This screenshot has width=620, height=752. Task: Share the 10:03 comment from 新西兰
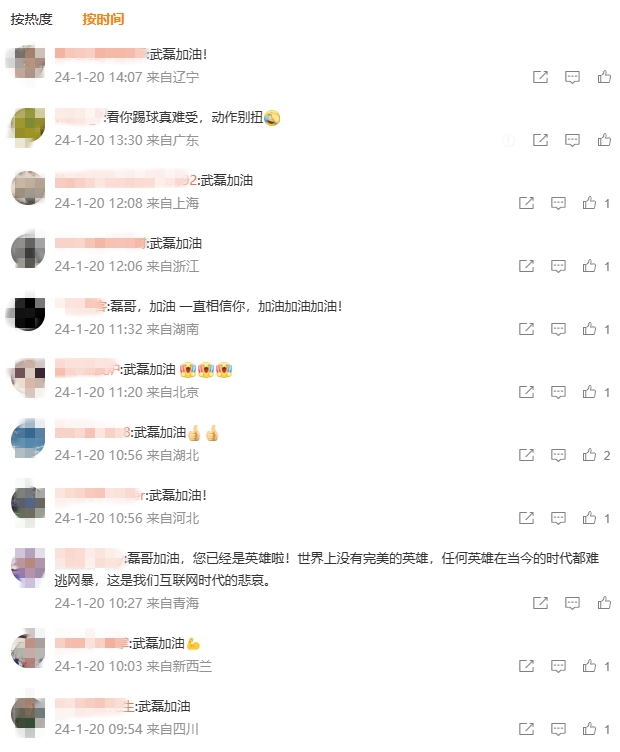click(x=526, y=666)
